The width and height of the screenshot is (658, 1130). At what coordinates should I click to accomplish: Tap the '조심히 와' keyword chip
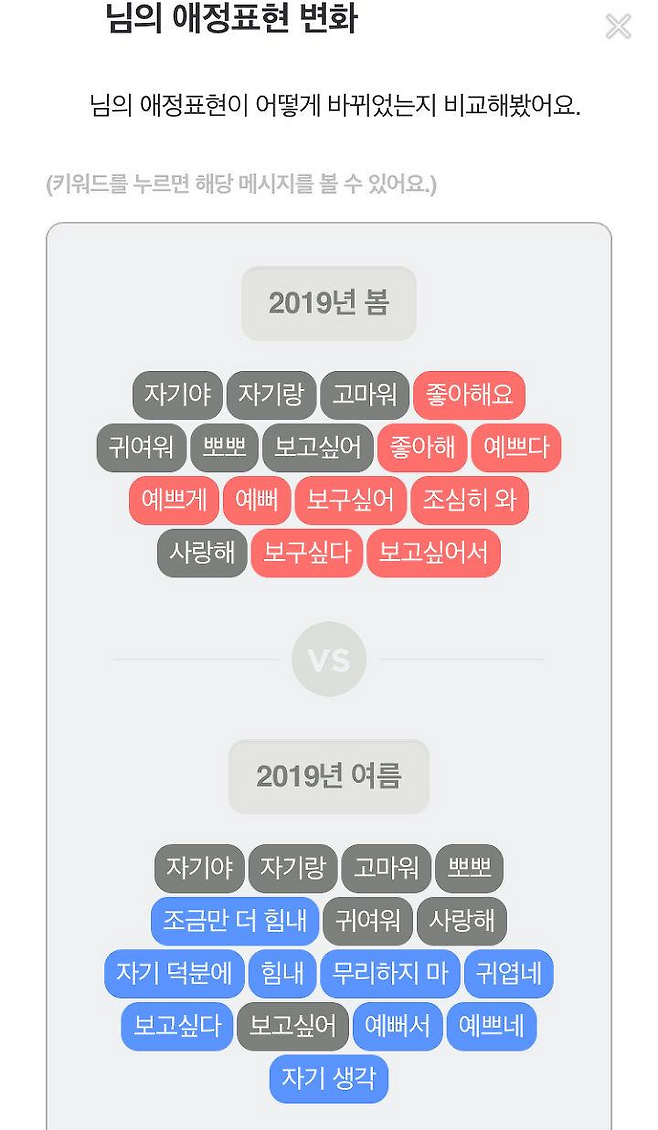[469, 500]
